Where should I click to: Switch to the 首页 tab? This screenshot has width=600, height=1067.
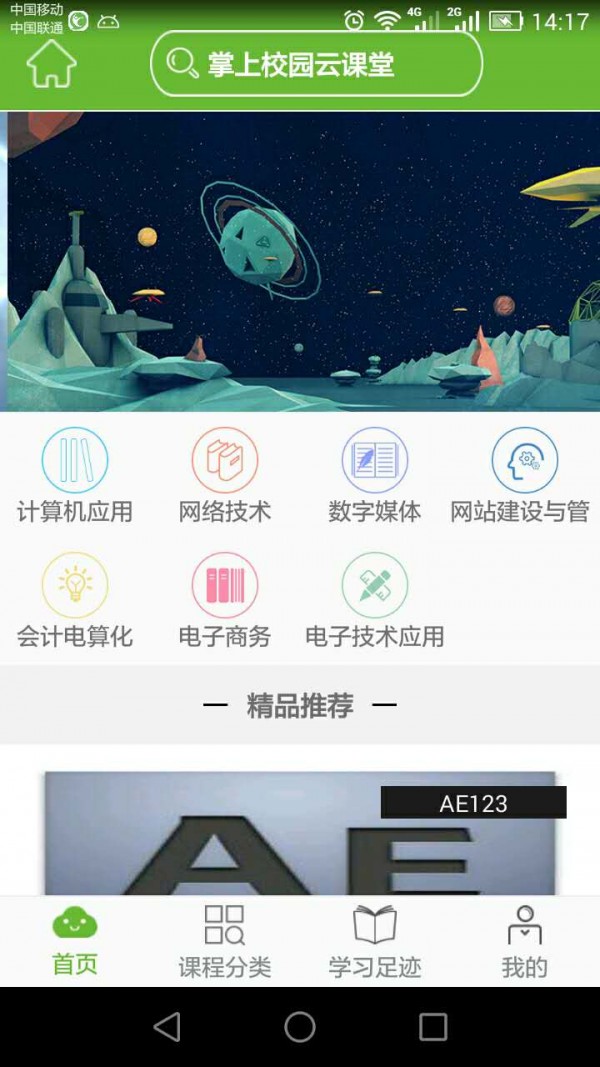[x=75, y=941]
